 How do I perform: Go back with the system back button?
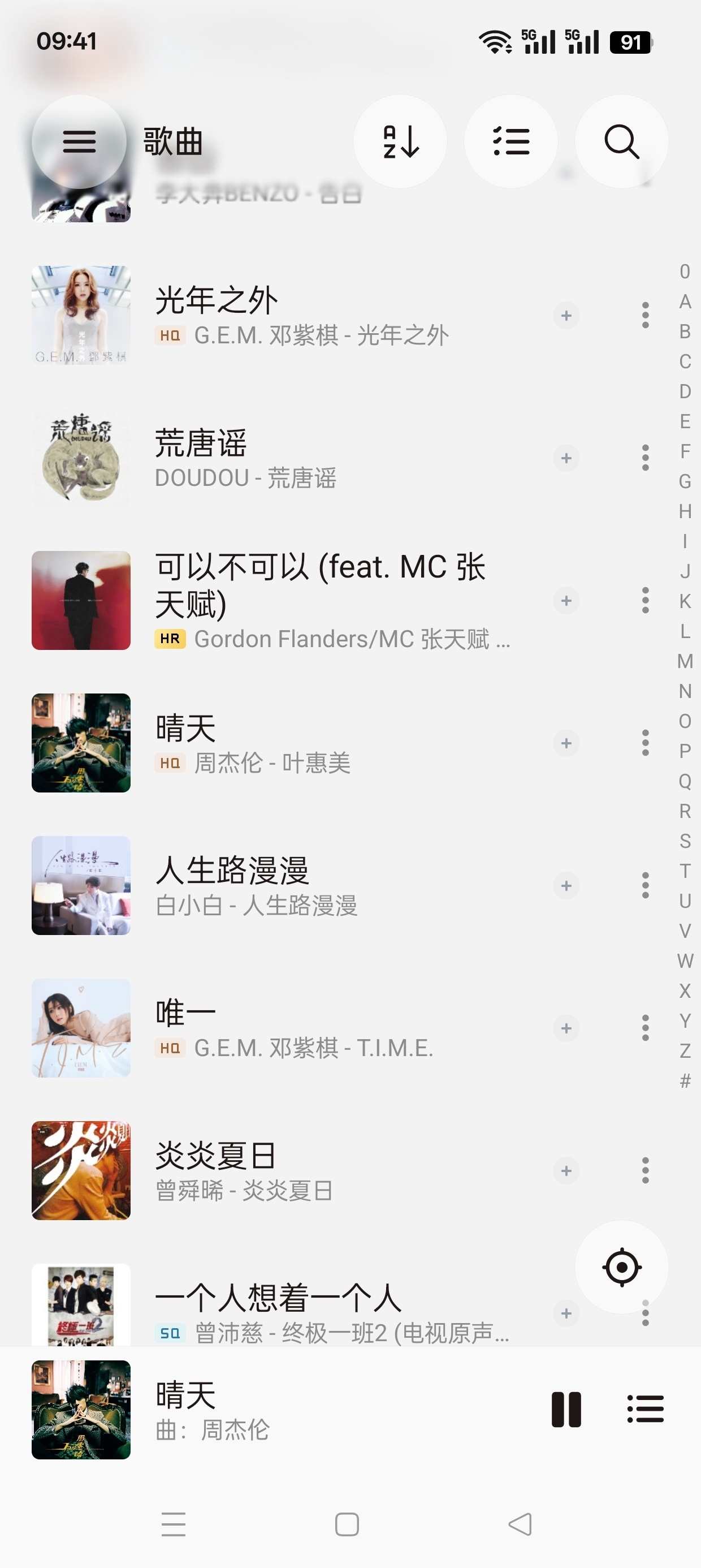[520, 1524]
